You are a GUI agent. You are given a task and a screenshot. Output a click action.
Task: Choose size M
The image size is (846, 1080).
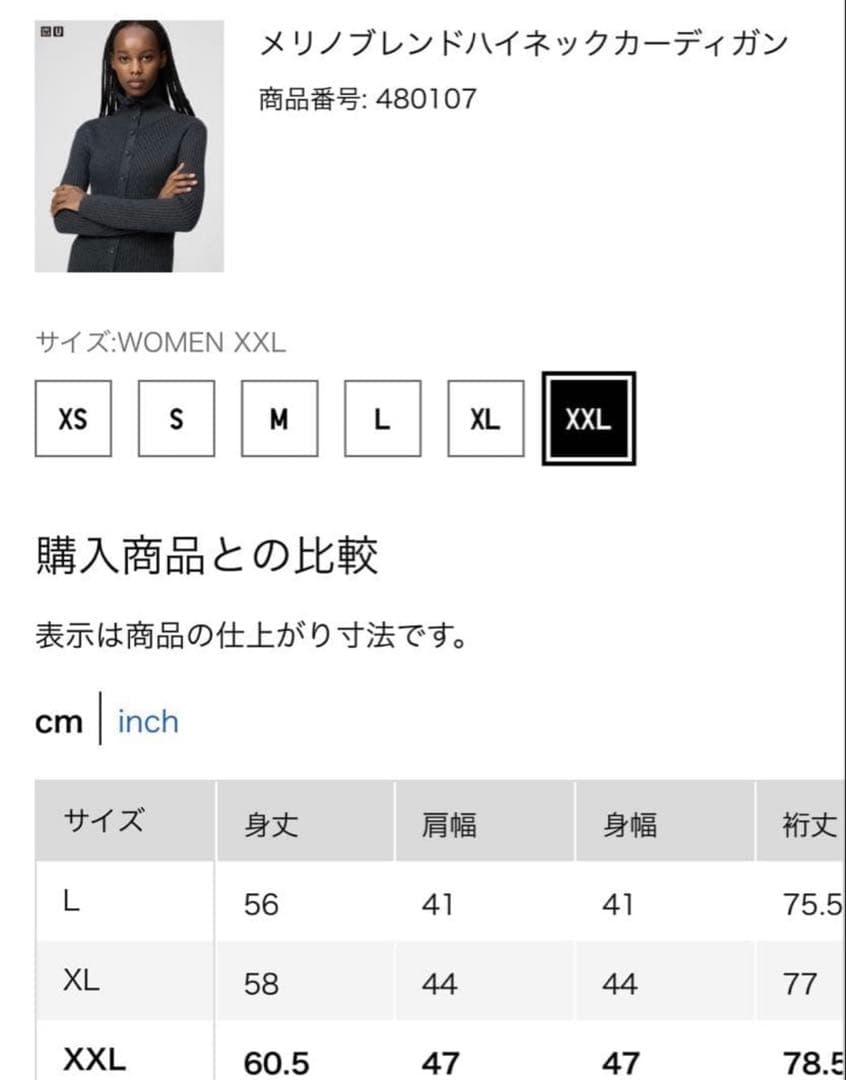[x=279, y=418]
